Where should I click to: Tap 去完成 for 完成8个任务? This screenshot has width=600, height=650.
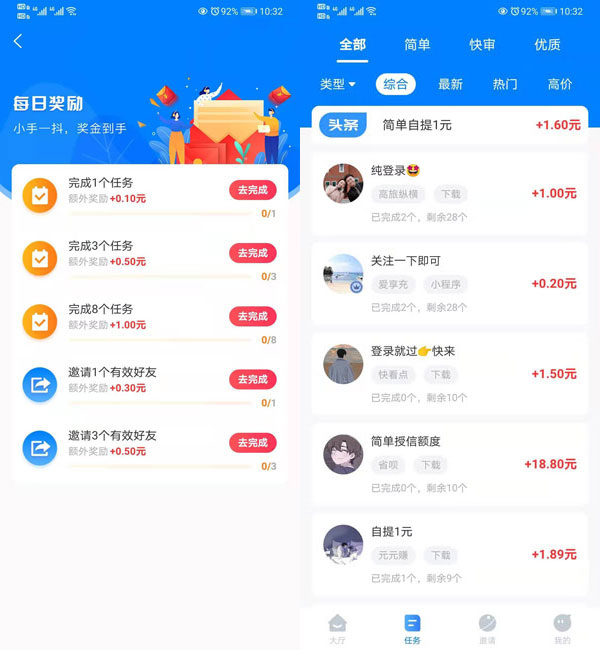(x=252, y=316)
